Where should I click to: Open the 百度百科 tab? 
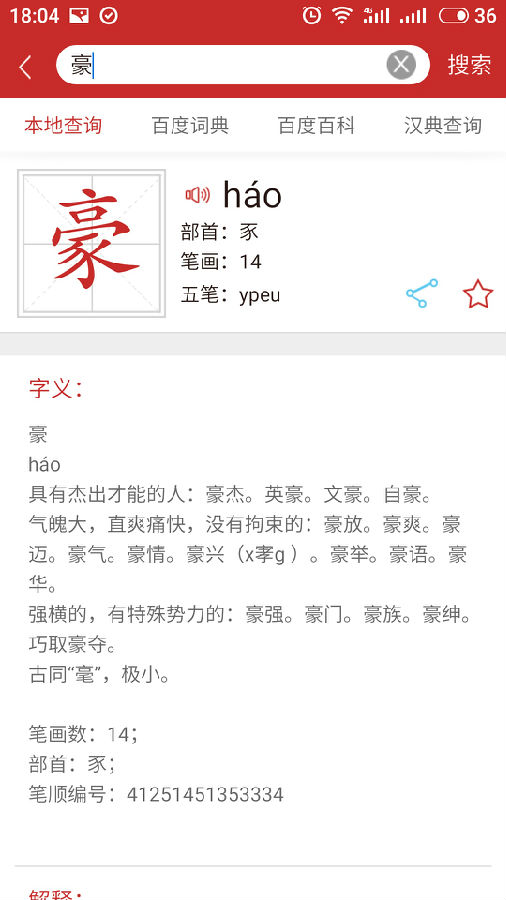pos(316,125)
